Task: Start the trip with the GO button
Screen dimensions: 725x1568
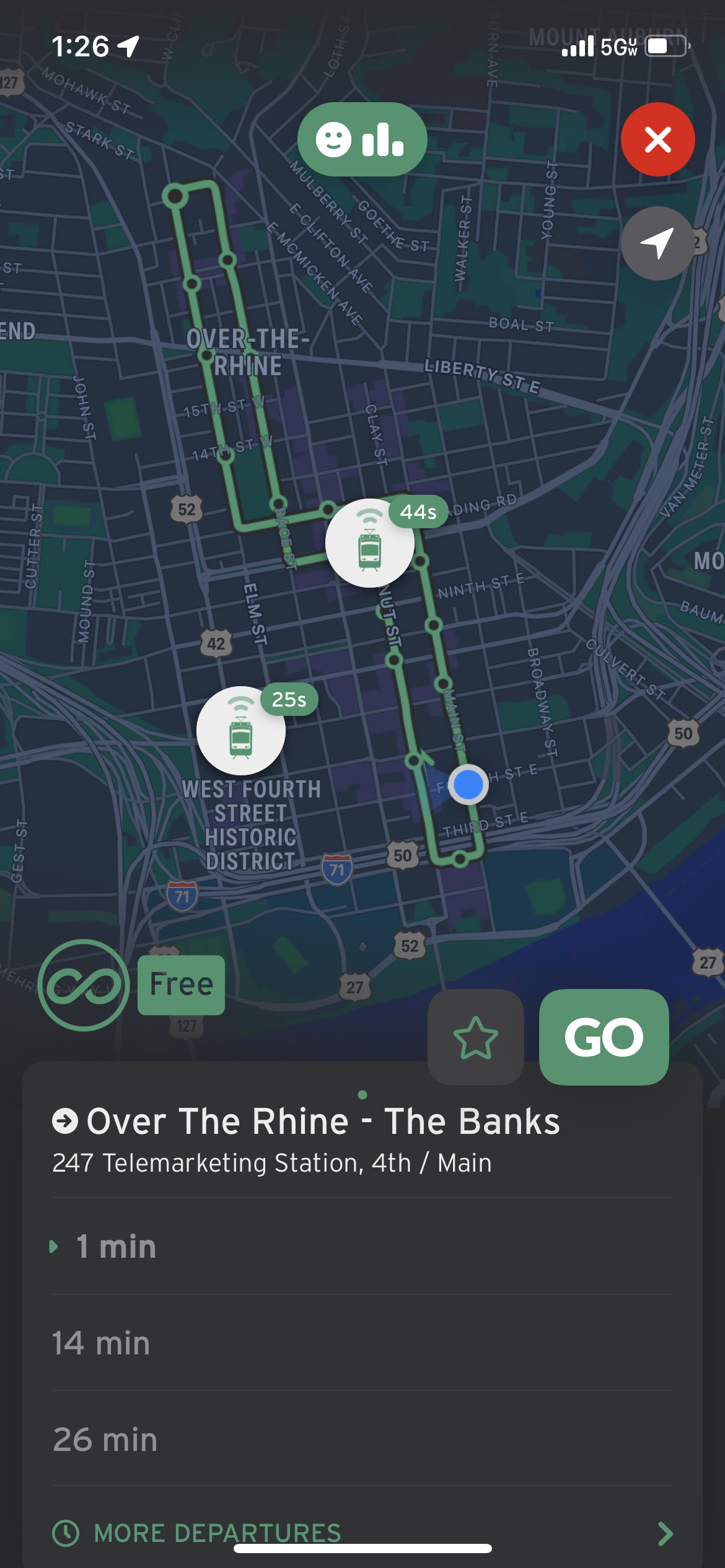Action: tap(604, 1037)
